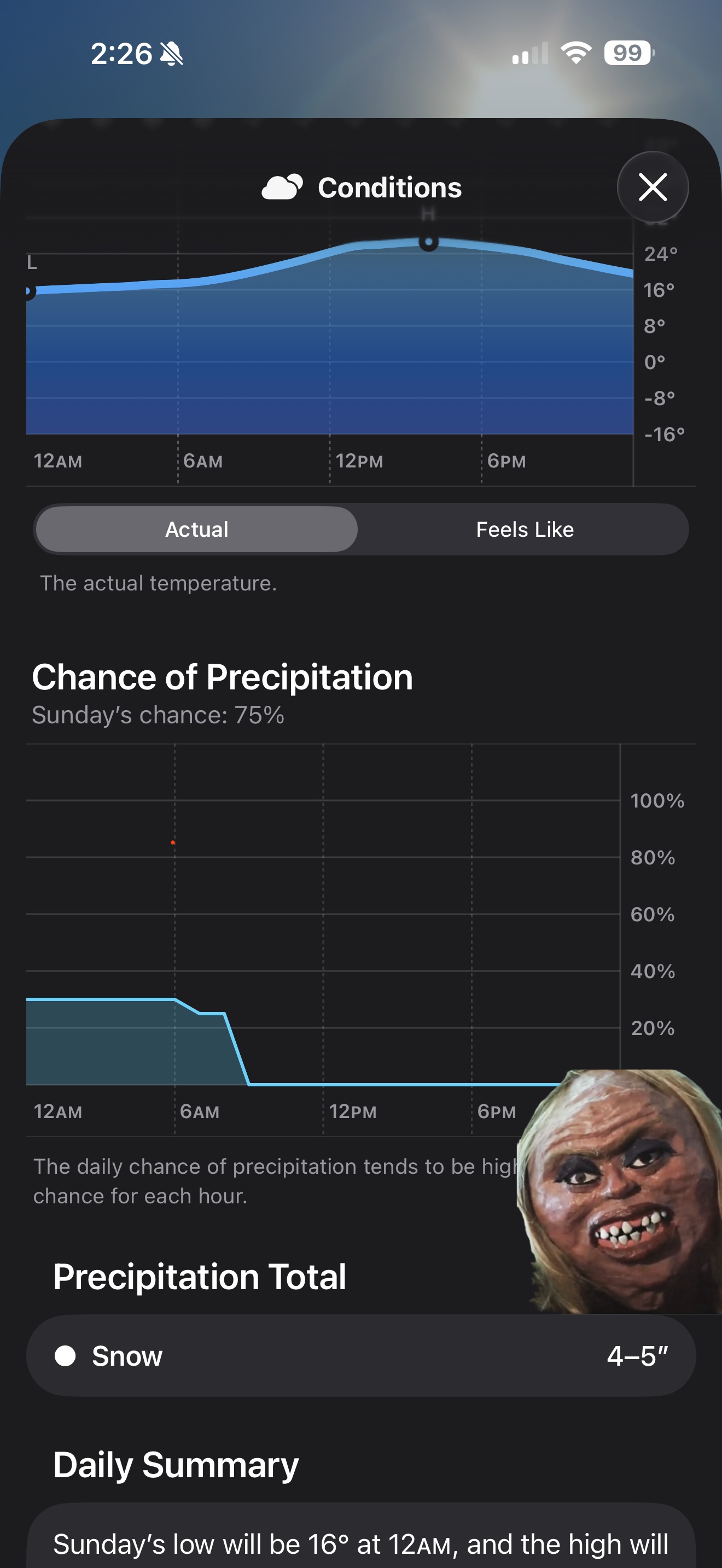Screen dimensions: 722x1568
Task: Close the Conditions sheet
Action: [x=653, y=187]
